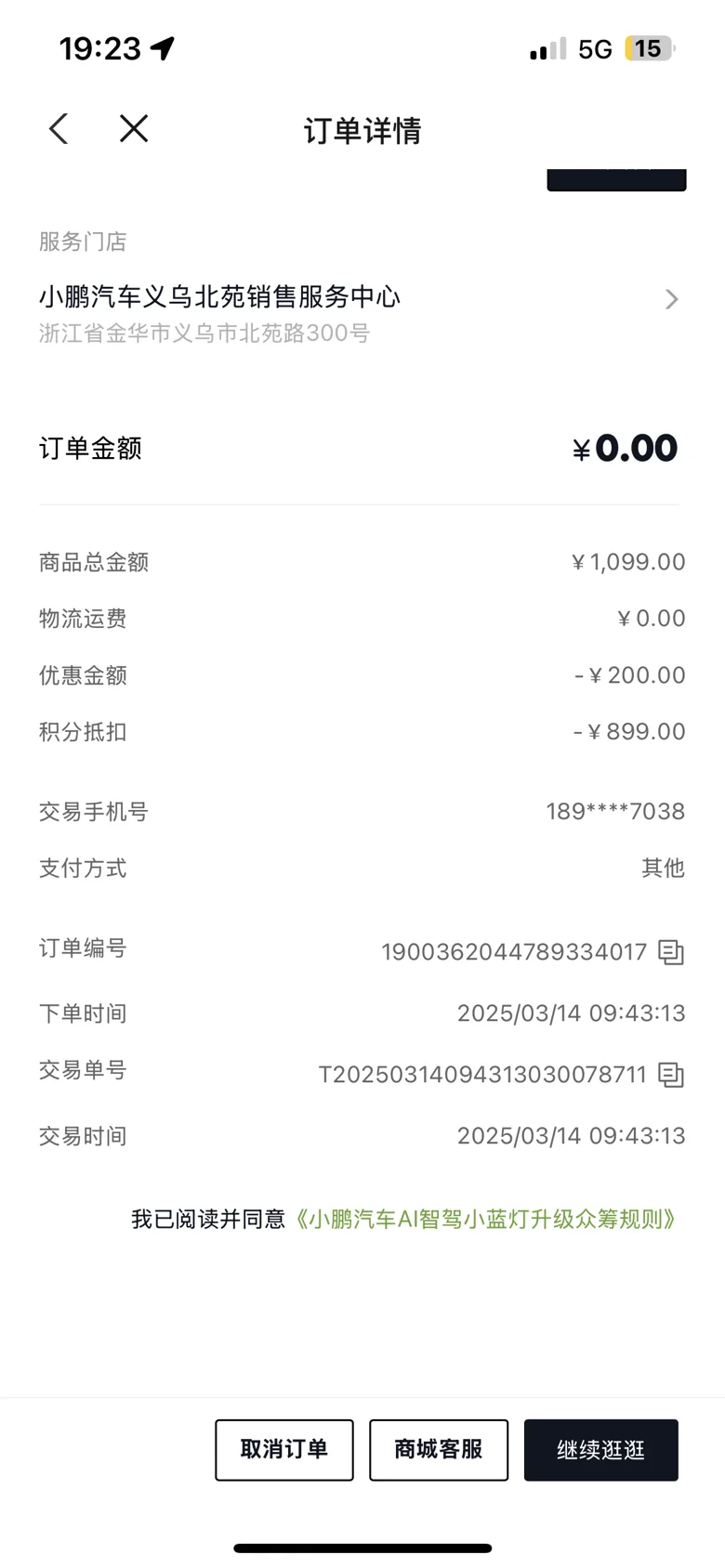Copy the 交易单号 transaction number
Viewport: 725px width, 1568px height.
671,1075
